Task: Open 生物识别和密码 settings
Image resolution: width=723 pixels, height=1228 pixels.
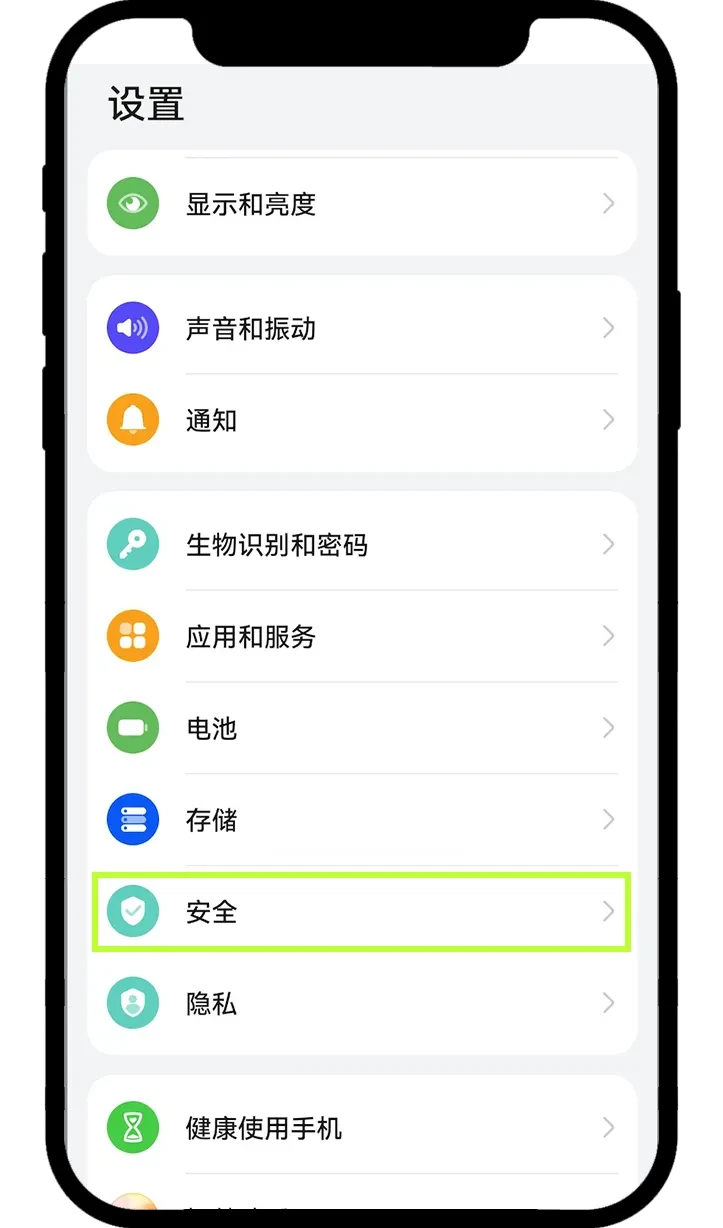Action: (360, 545)
